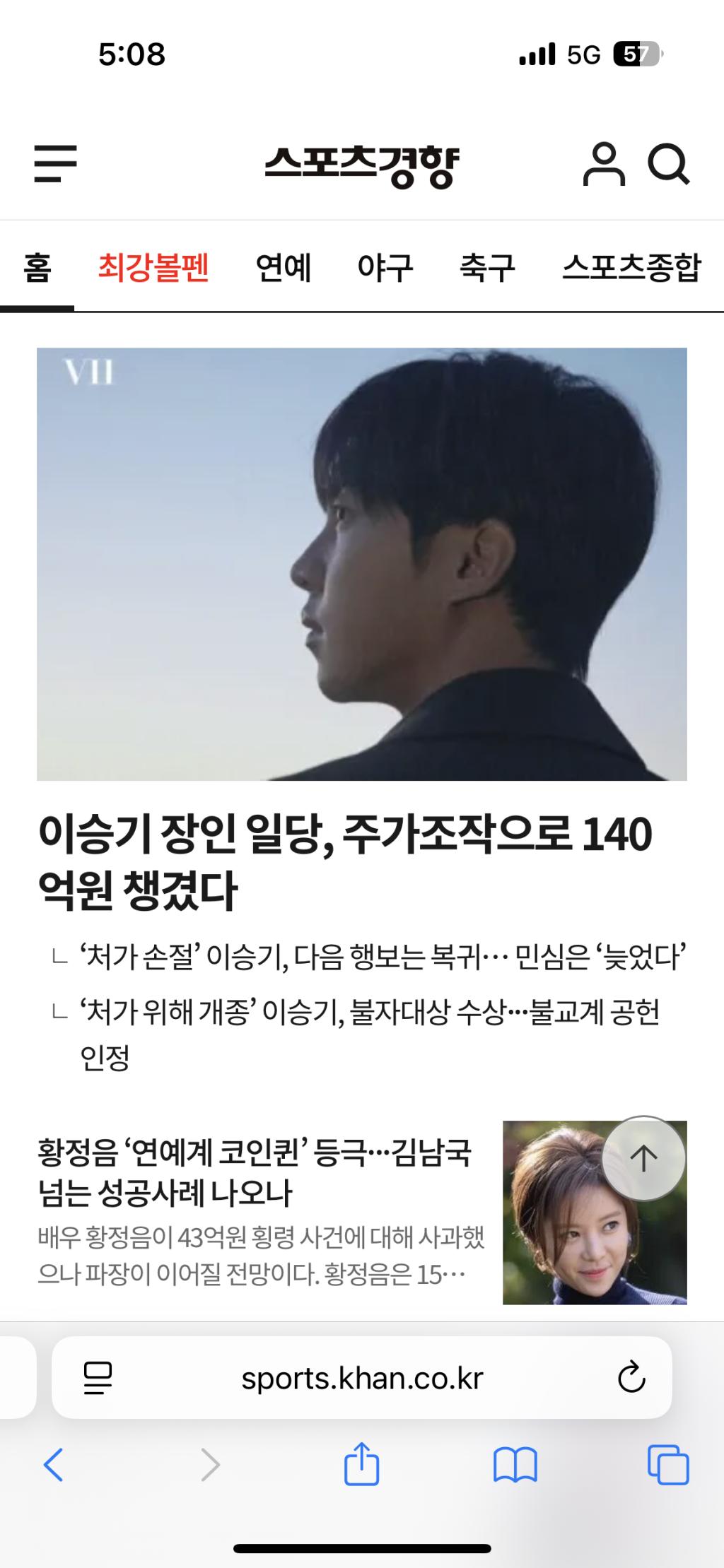This screenshot has height=1568, width=724.
Task: Tap the sports.khan.co.kr address bar
Action: tap(361, 1378)
